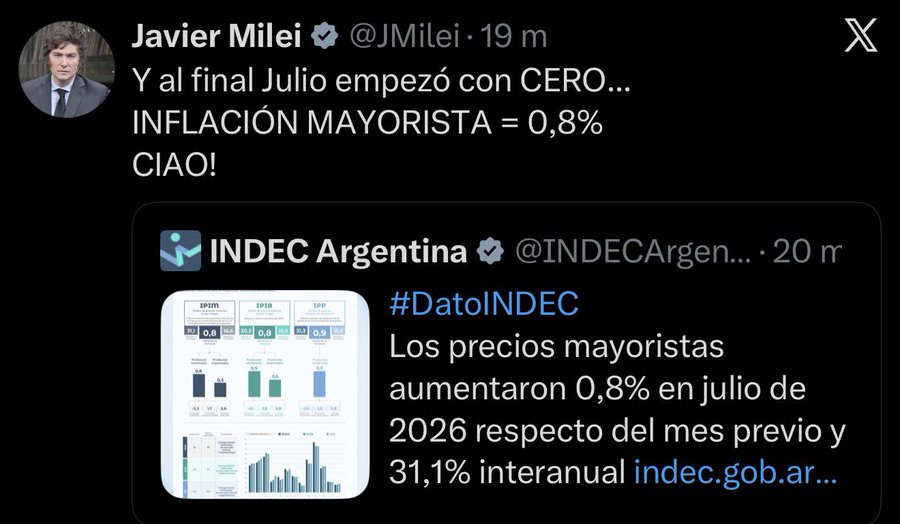900x524 pixels.
Task: Follow the indec.gob.ar link
Action: pyautogui.click(x=735, y=473)
